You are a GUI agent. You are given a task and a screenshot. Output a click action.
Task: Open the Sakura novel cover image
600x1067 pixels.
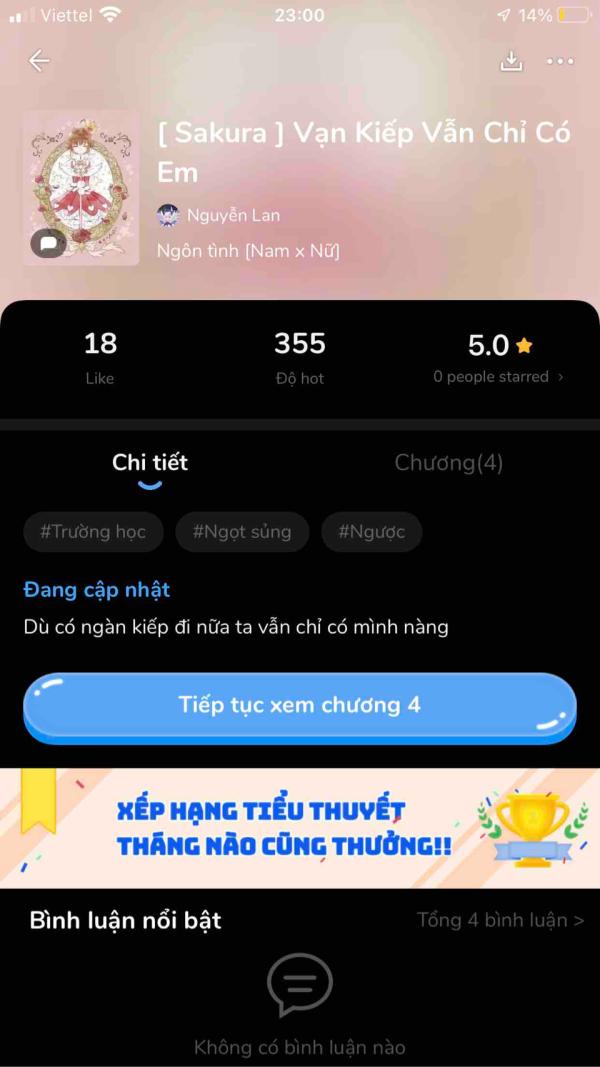click(x=81, y=188)
